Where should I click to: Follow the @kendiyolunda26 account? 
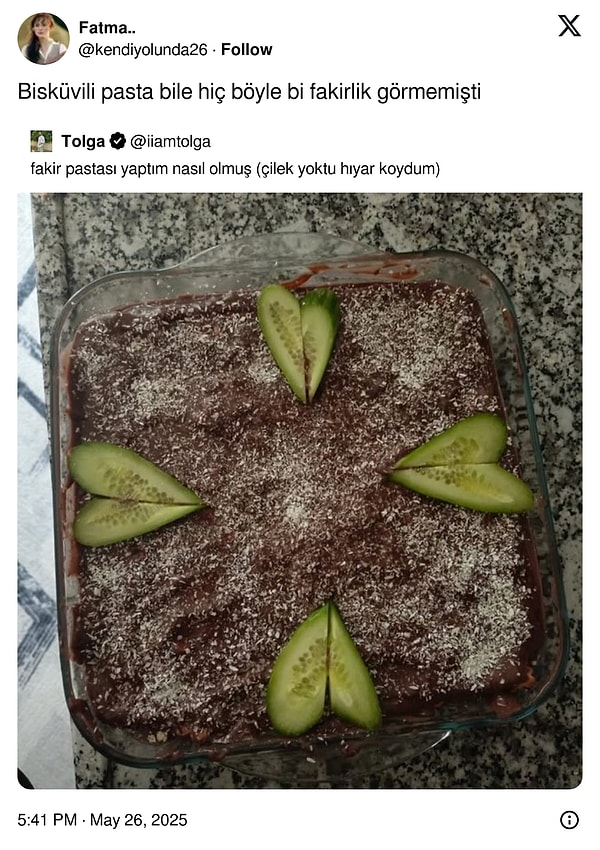pyautogui.click(x=246, y=49)
